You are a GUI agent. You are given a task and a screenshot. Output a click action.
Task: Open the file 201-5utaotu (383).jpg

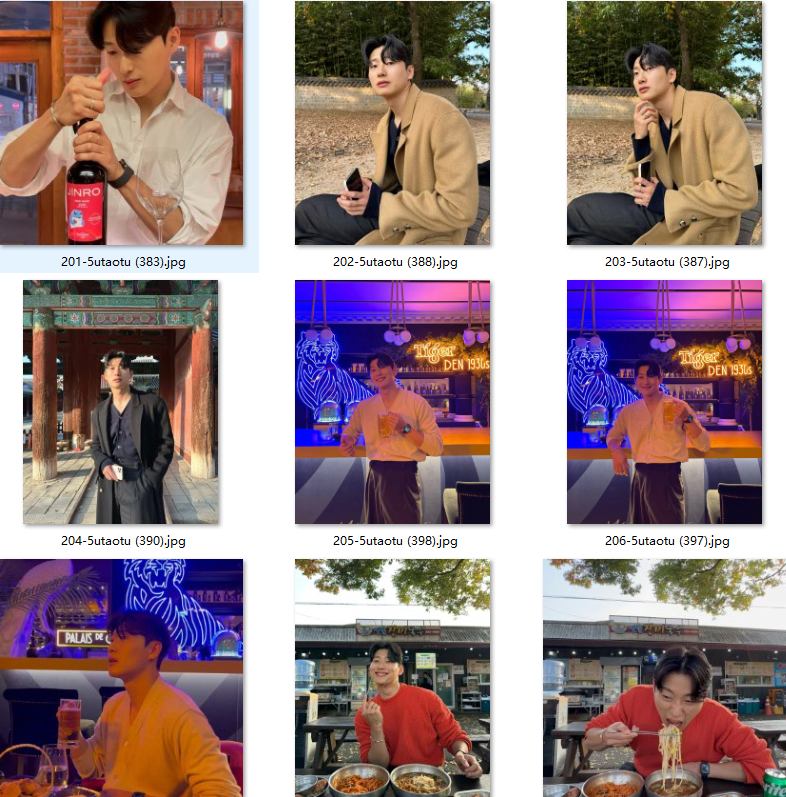[x=122, y=123]
